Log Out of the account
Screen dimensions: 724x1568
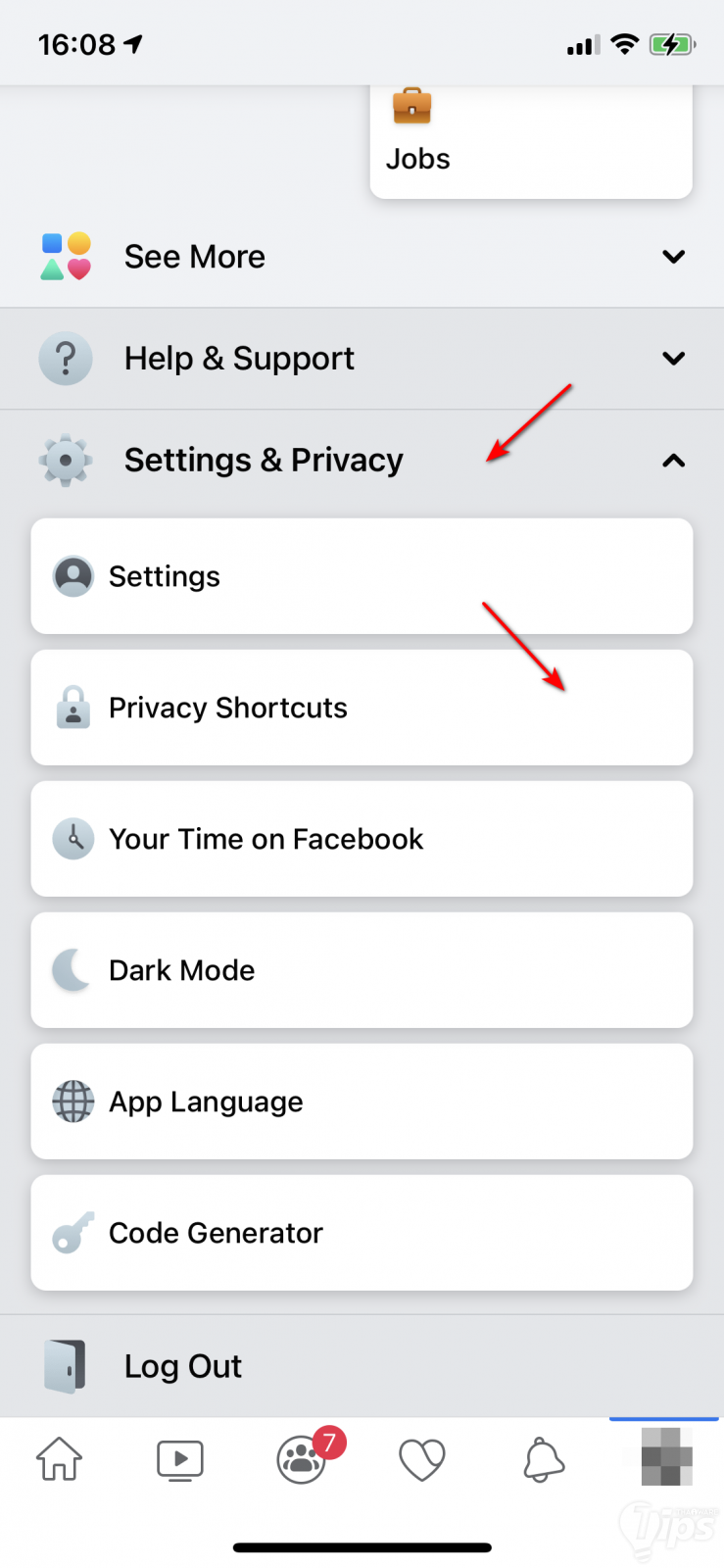182,1366
